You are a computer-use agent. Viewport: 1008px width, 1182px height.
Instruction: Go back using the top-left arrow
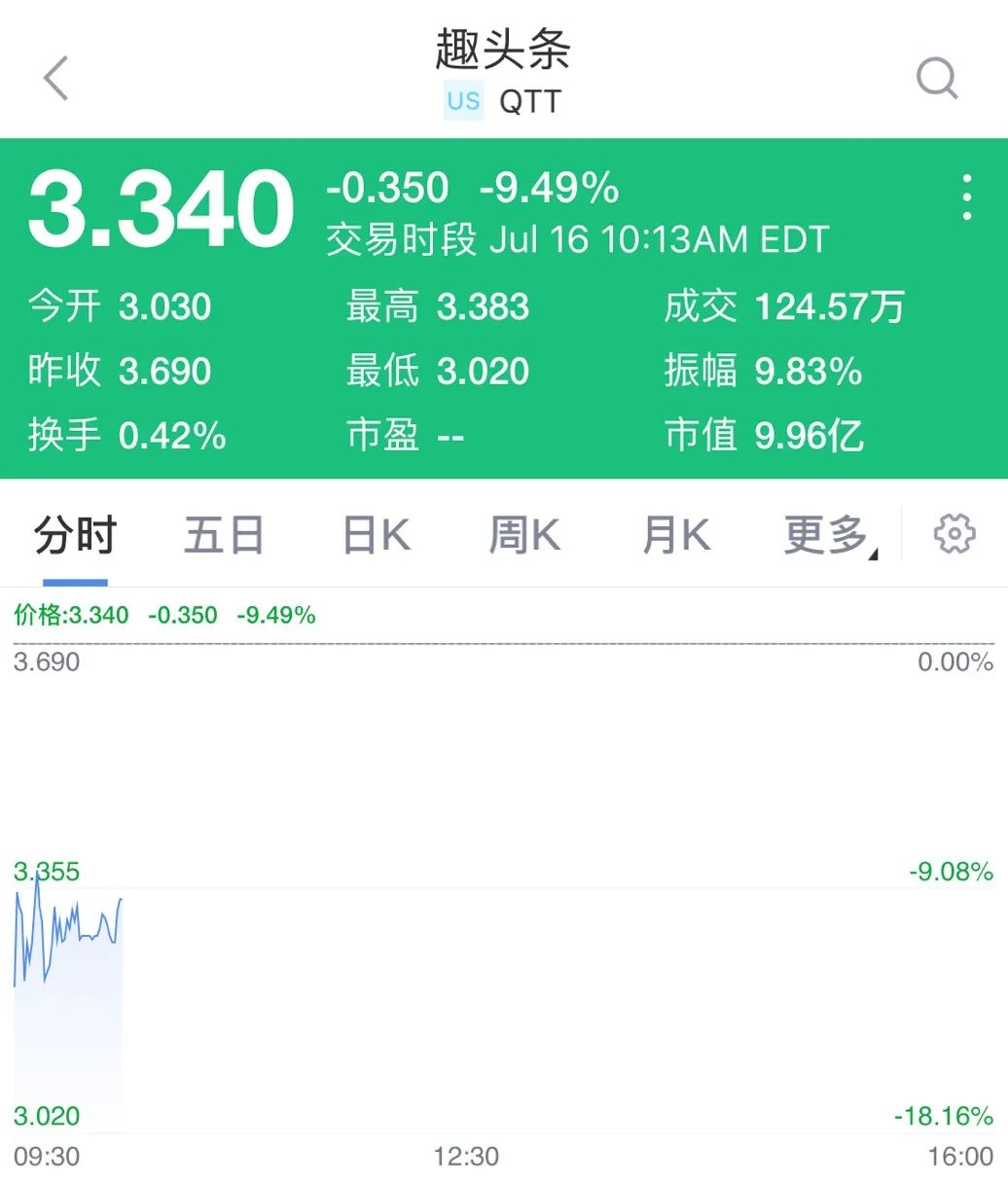point(56,78)
